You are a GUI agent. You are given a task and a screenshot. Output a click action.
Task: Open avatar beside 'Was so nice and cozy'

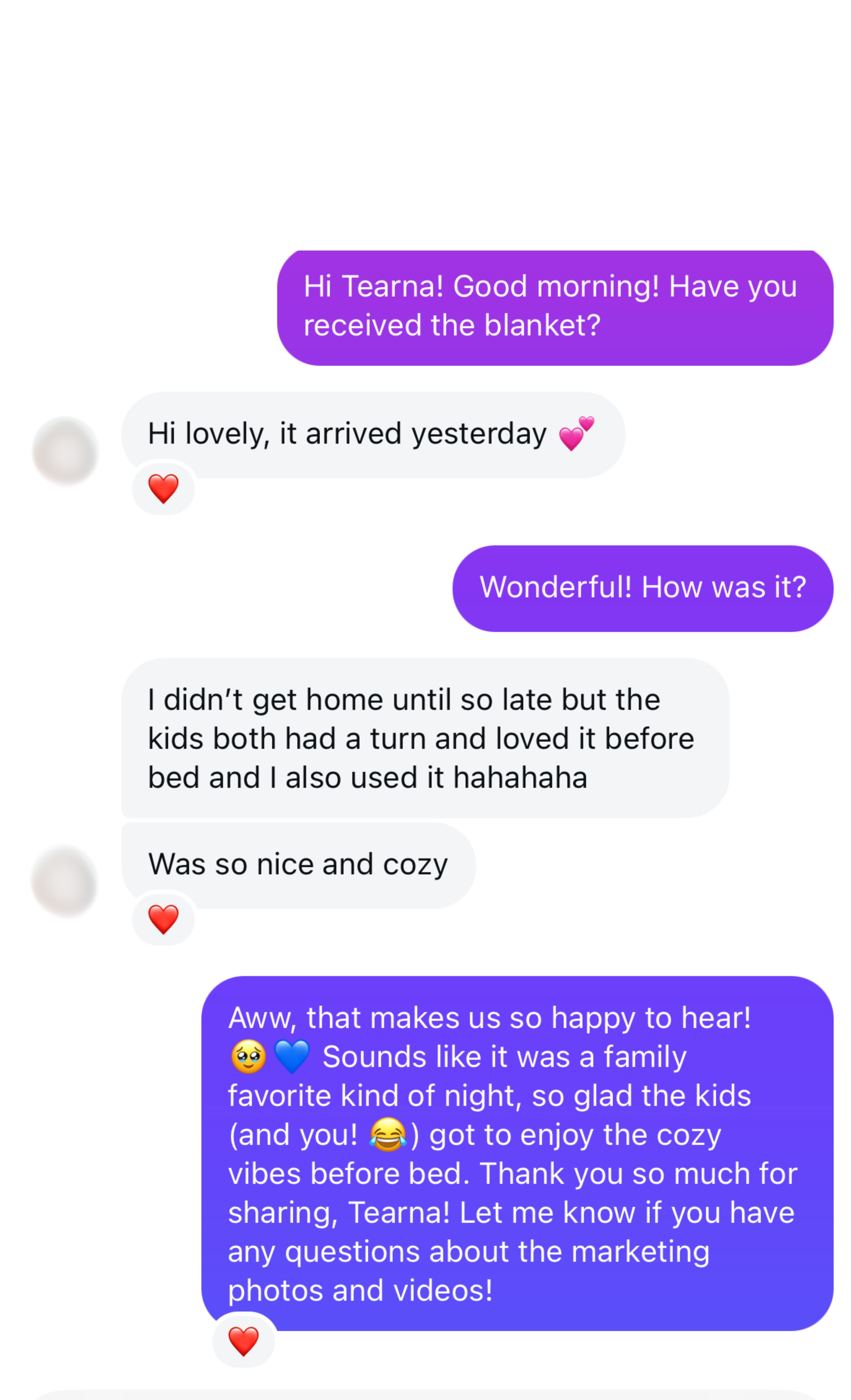click(64, 881)
